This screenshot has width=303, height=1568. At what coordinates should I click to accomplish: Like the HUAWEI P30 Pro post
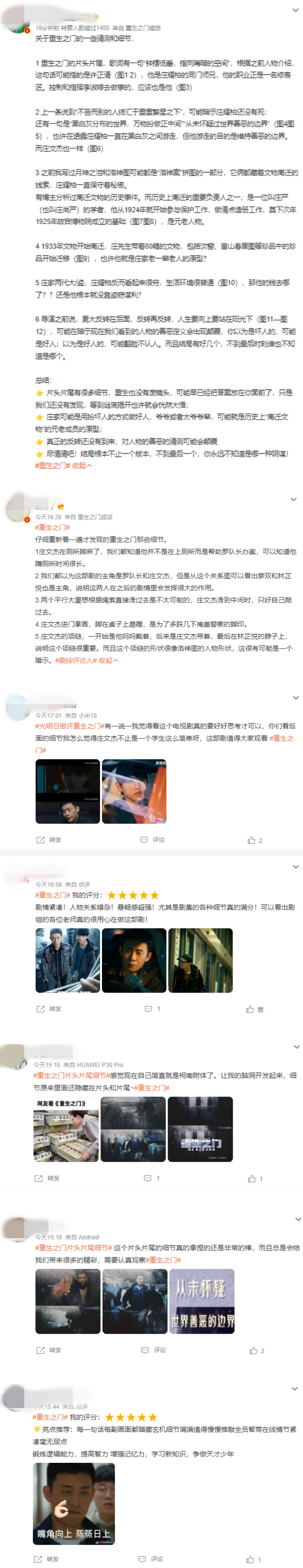[x=255, y=1179]
